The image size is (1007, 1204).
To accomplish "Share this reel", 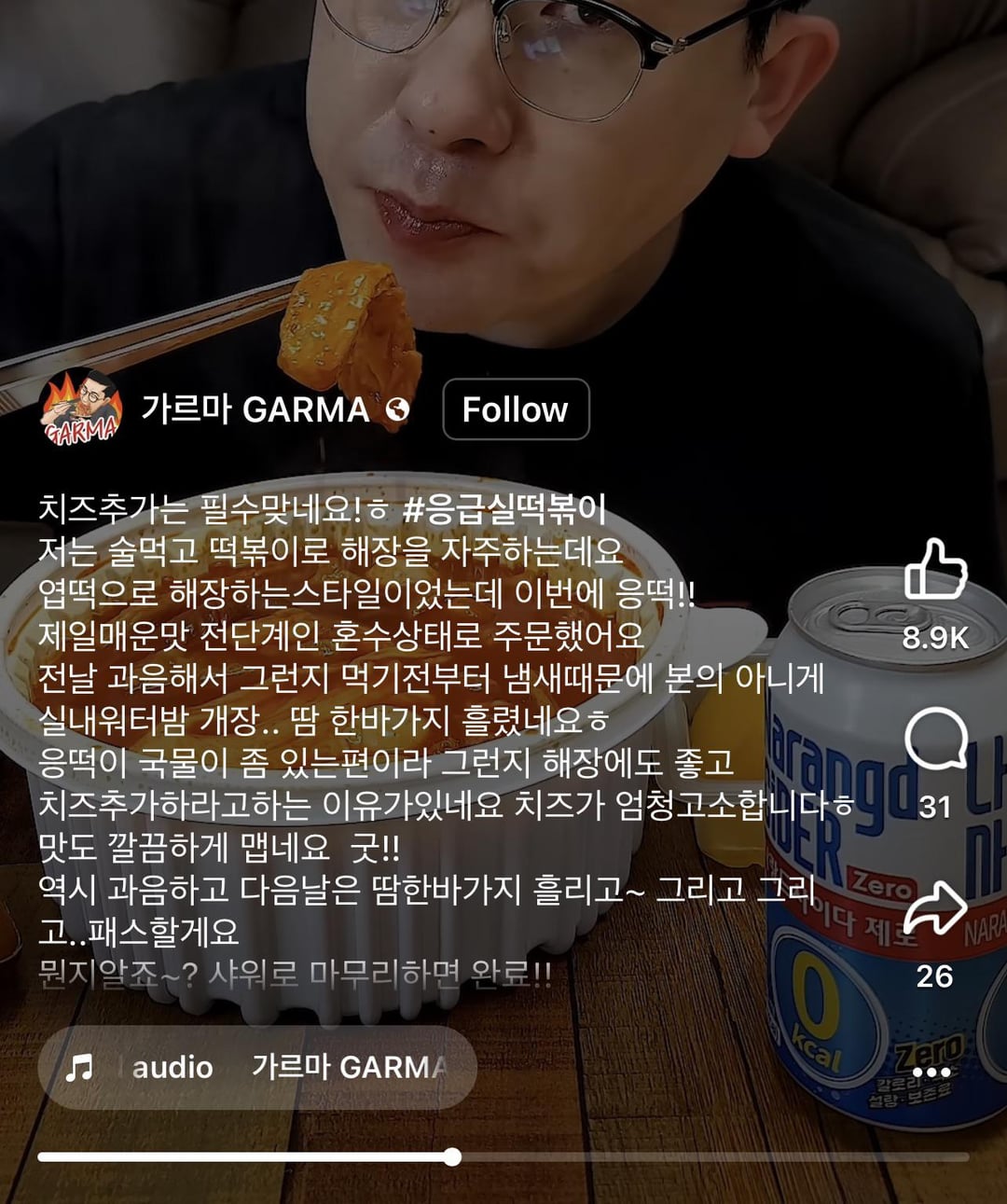I will click(x=935, y=908).
